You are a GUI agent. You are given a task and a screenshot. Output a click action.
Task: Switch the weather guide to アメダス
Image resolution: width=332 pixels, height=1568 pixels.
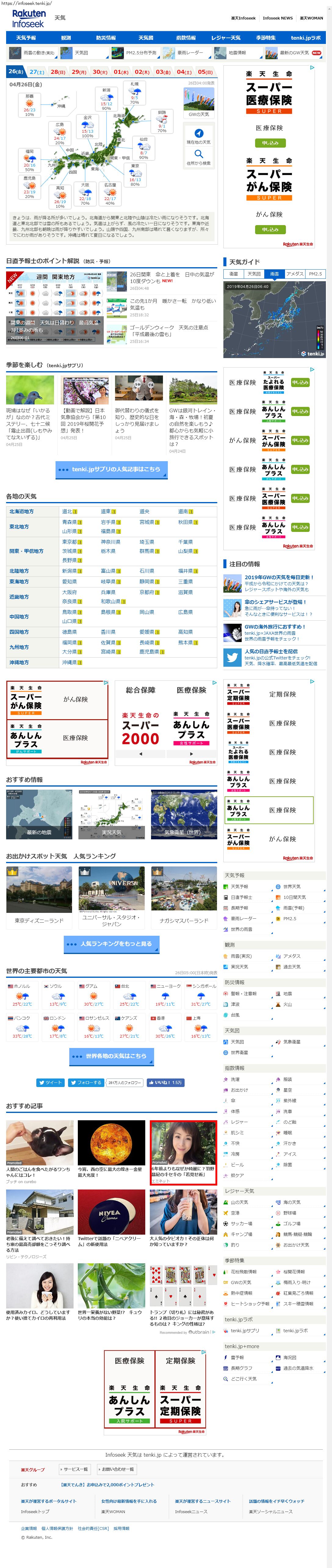click(x=295, y=274)
